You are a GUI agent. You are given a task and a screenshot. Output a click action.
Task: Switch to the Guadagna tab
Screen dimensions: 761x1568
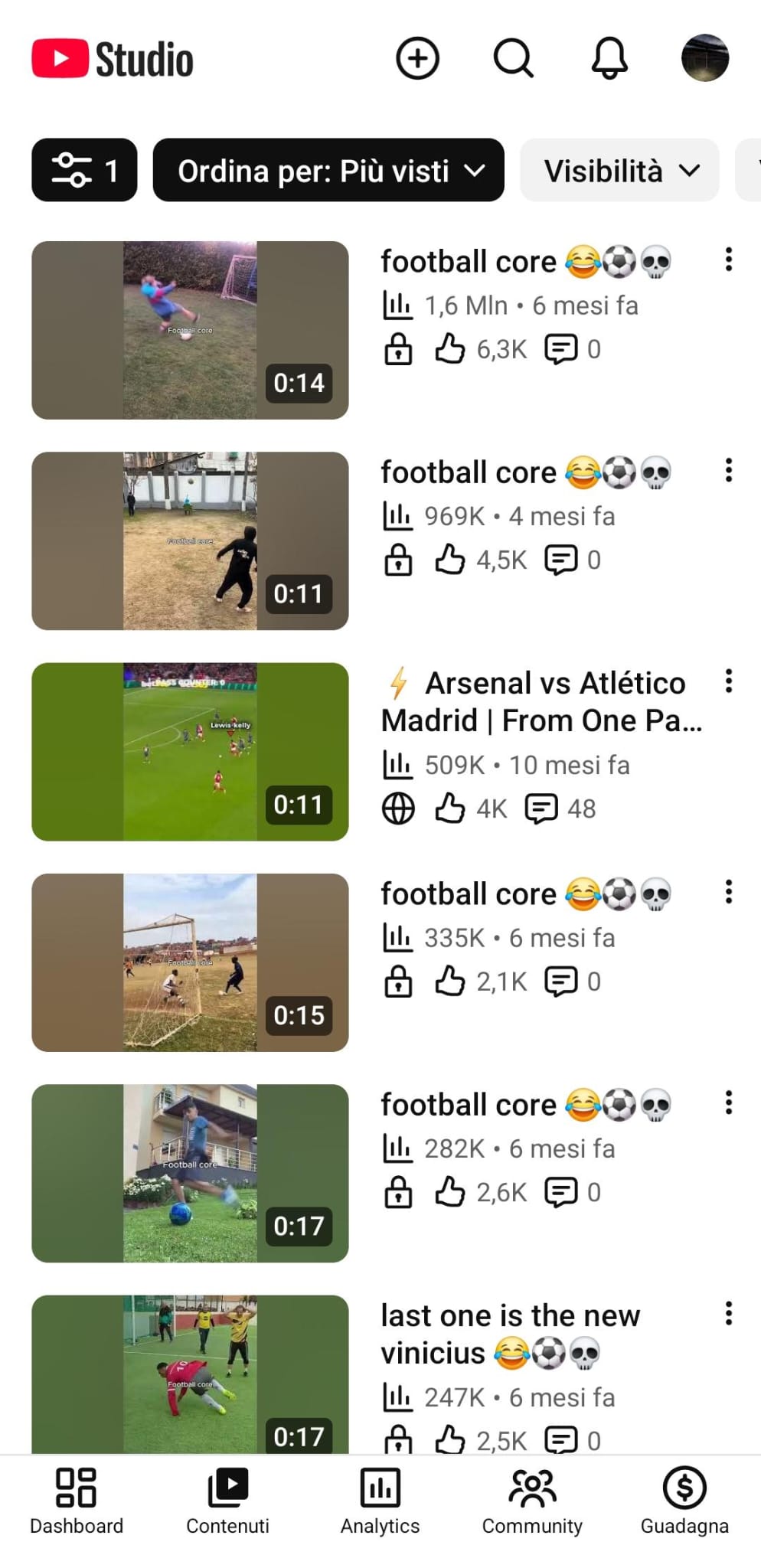pyautogui.click(x=684, y=1501)
